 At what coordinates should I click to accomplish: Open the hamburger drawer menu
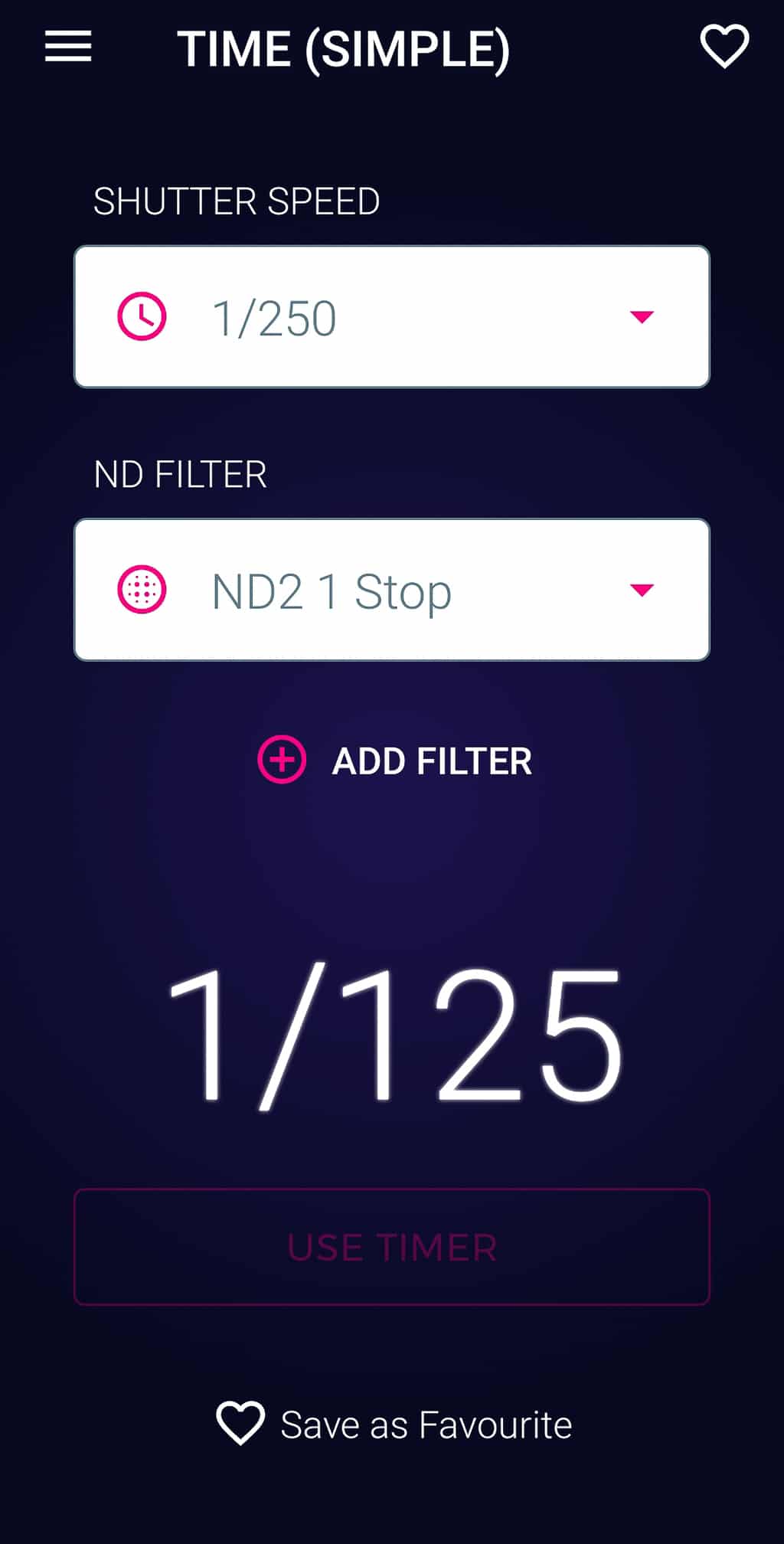[x=68, y=47]
